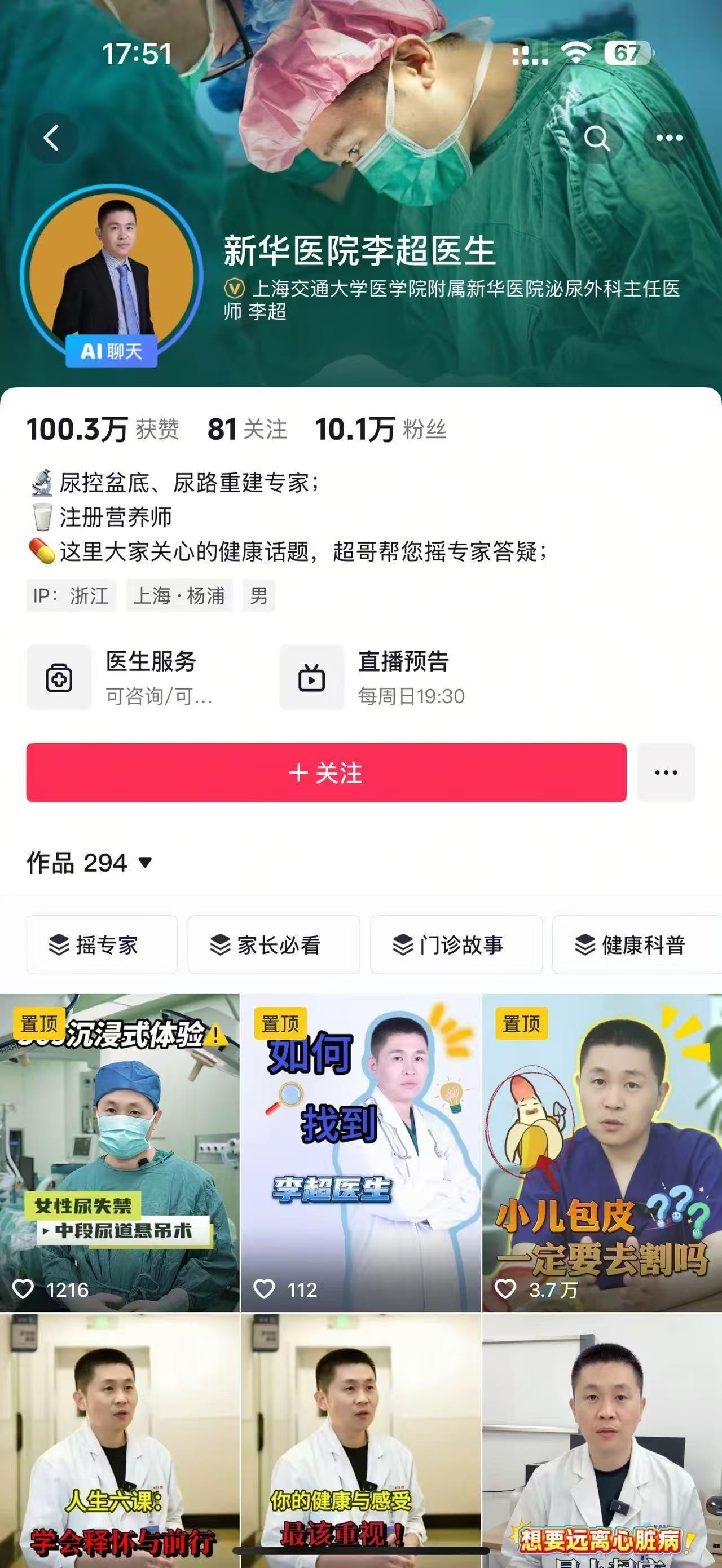Open the extra actions button beside 关注
The height and width of the screenshot is (1568, 722).
pos(666,772)
